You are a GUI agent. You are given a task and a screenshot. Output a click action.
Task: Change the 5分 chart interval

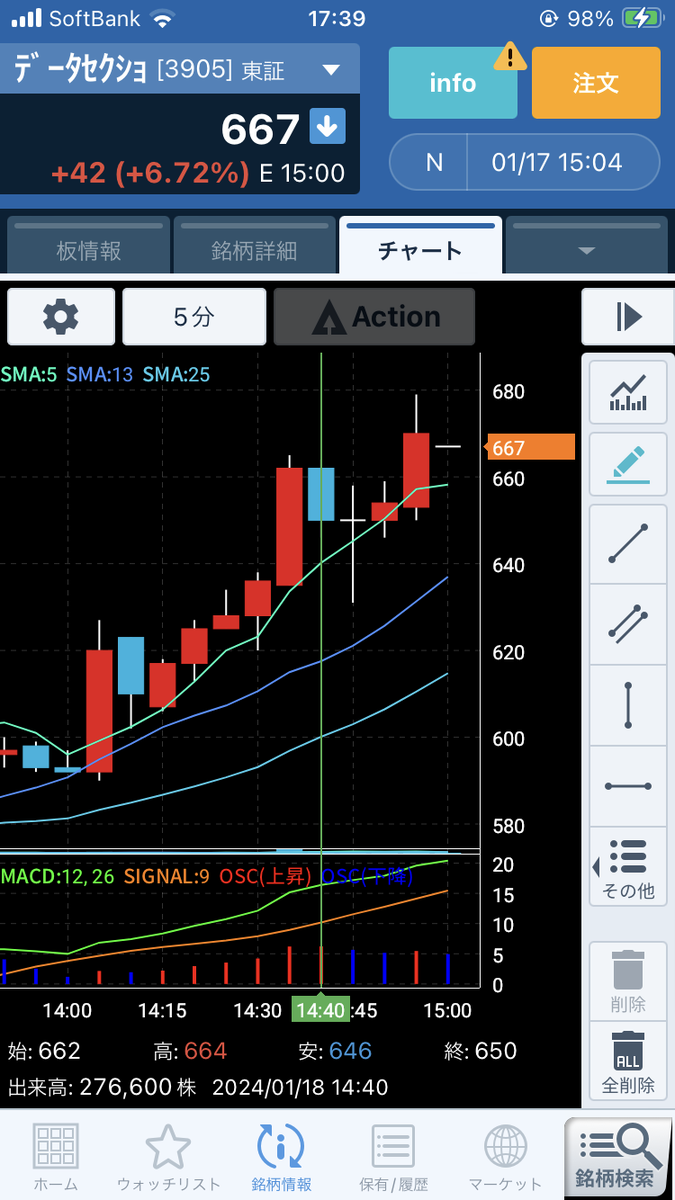[194, 317]
